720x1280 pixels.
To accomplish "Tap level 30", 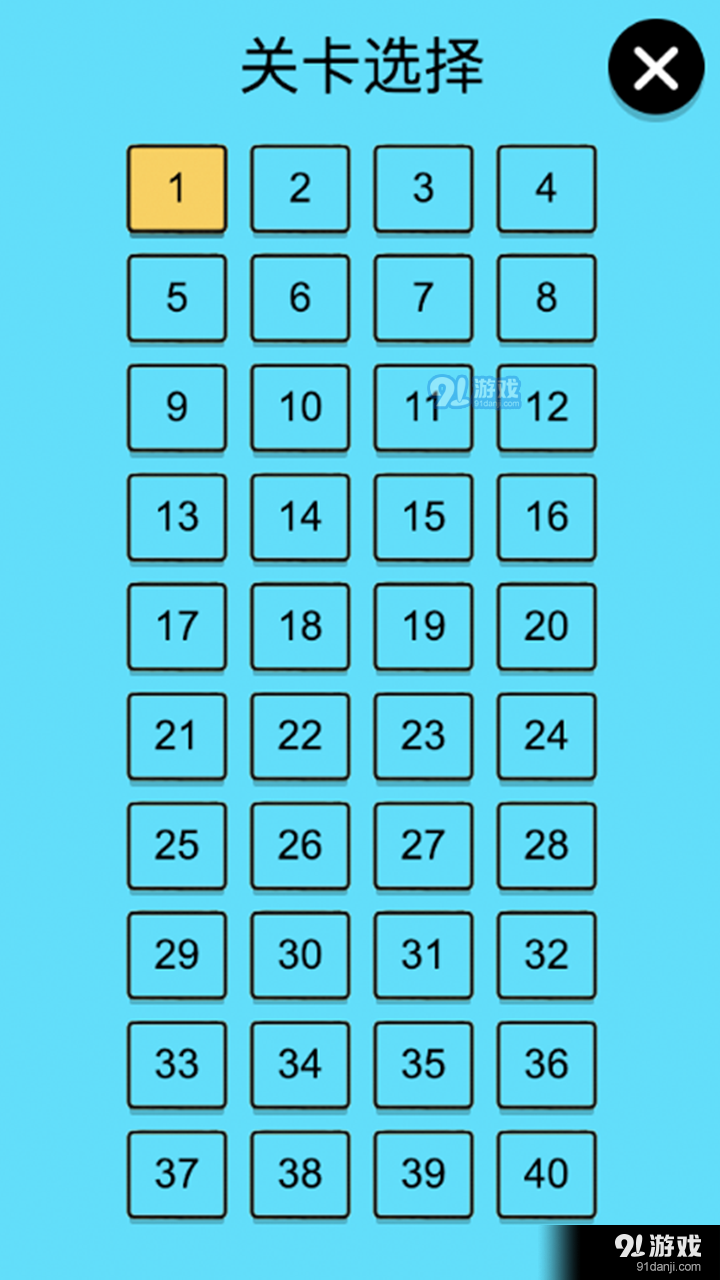I will [300, 954].
